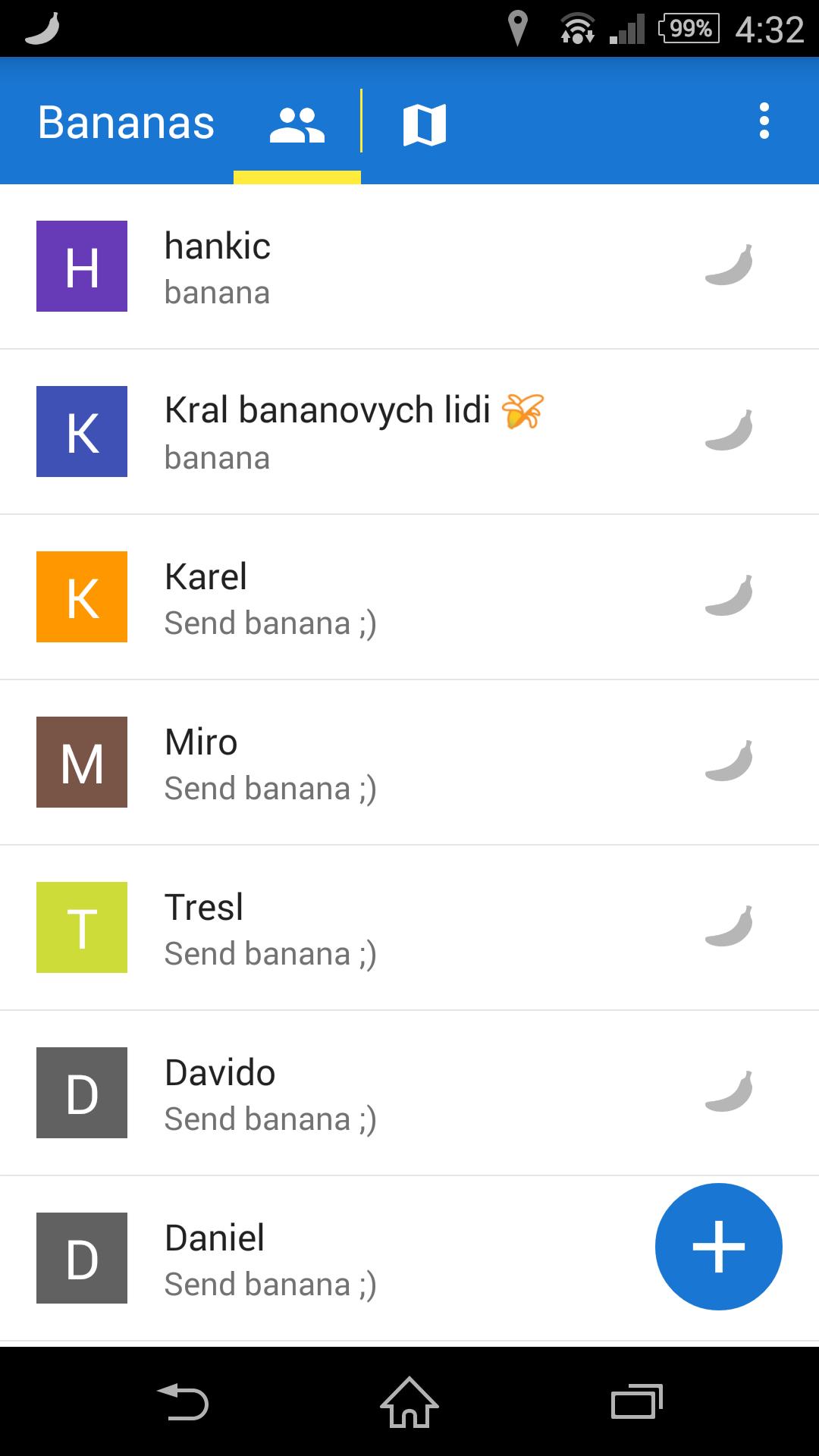Viewport: 819px width, 1456px height.
Task: Tap Miro's brown avatar square
Action: point(81,762)
